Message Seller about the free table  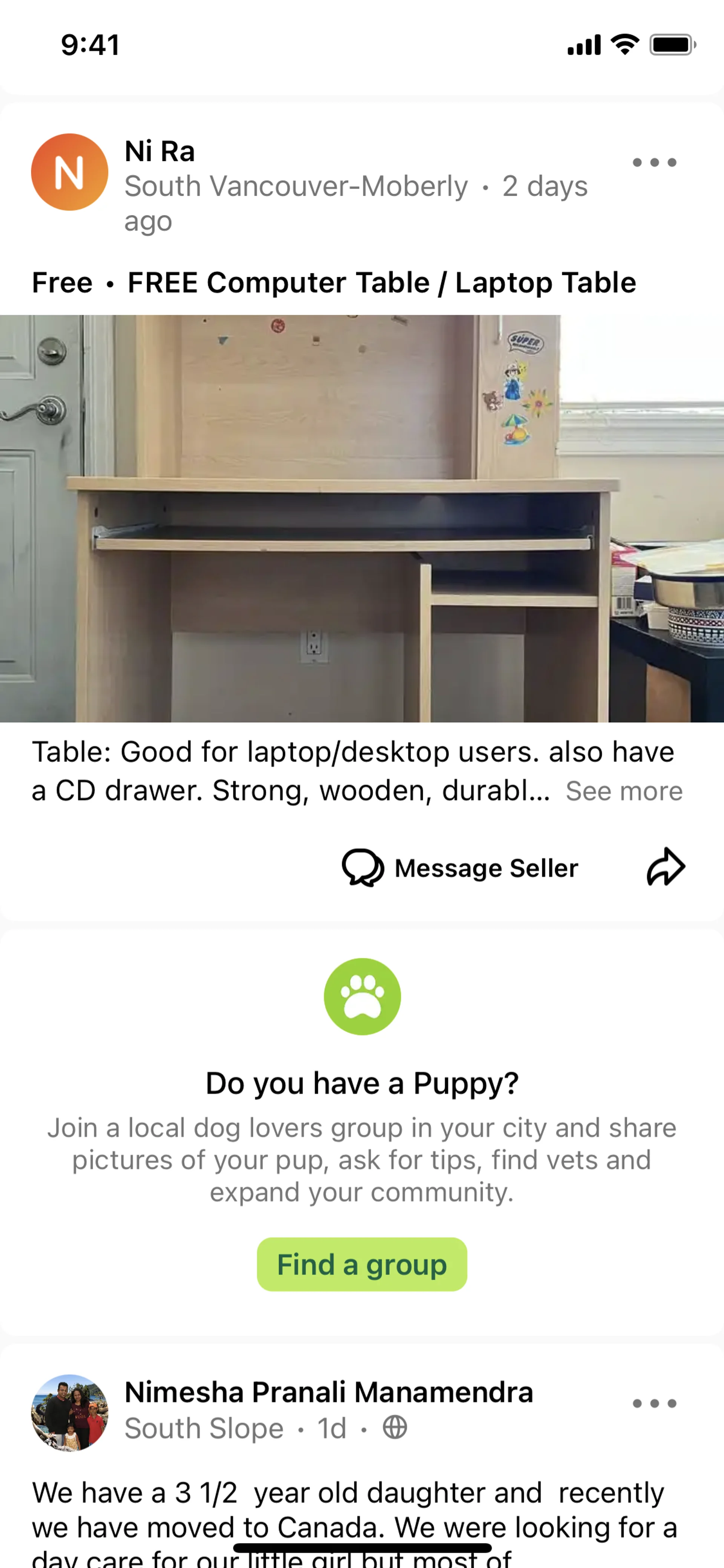pos(460,868)
